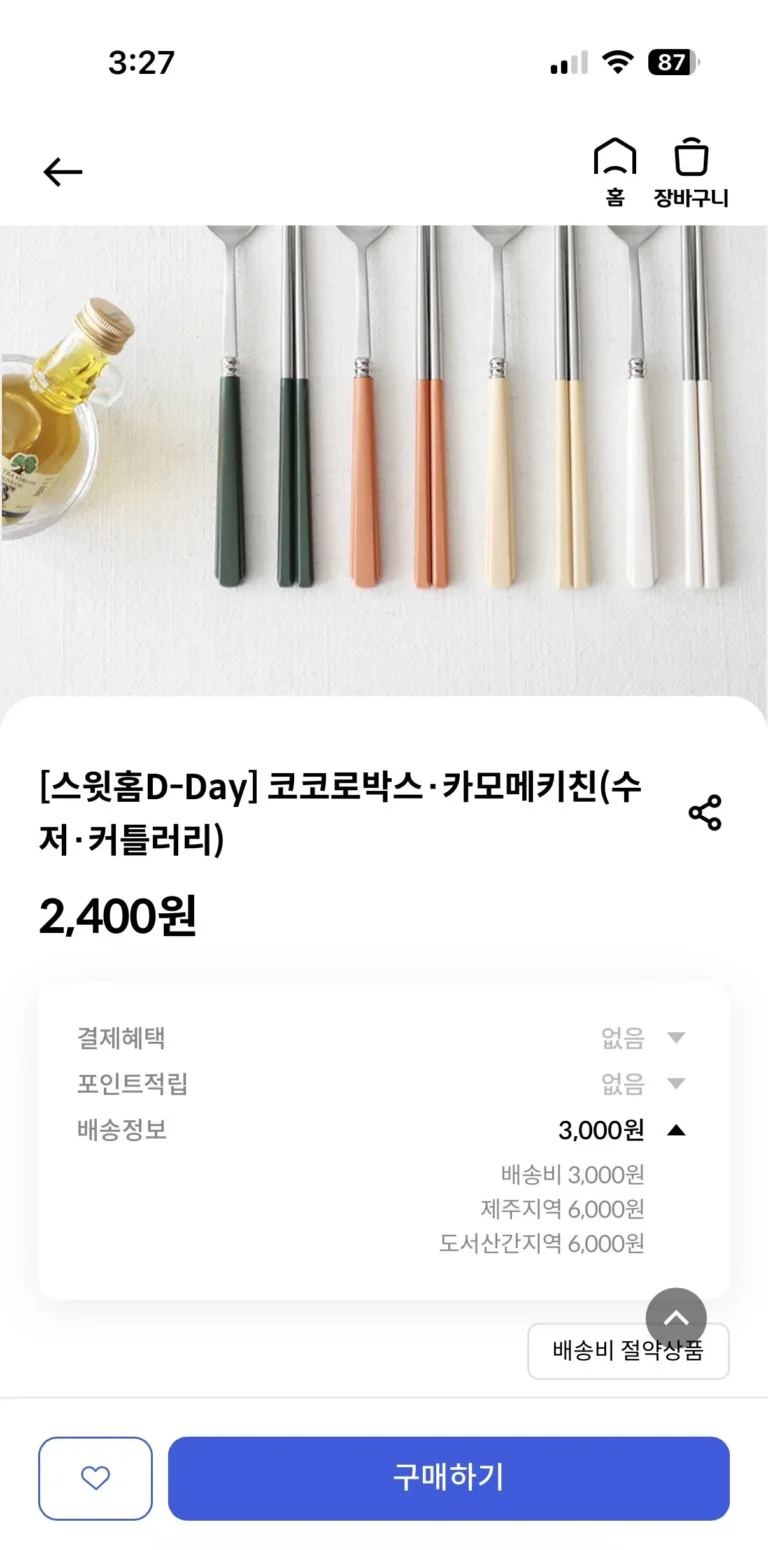
Task: Go back using the arrow
Action: click(62, 172)
